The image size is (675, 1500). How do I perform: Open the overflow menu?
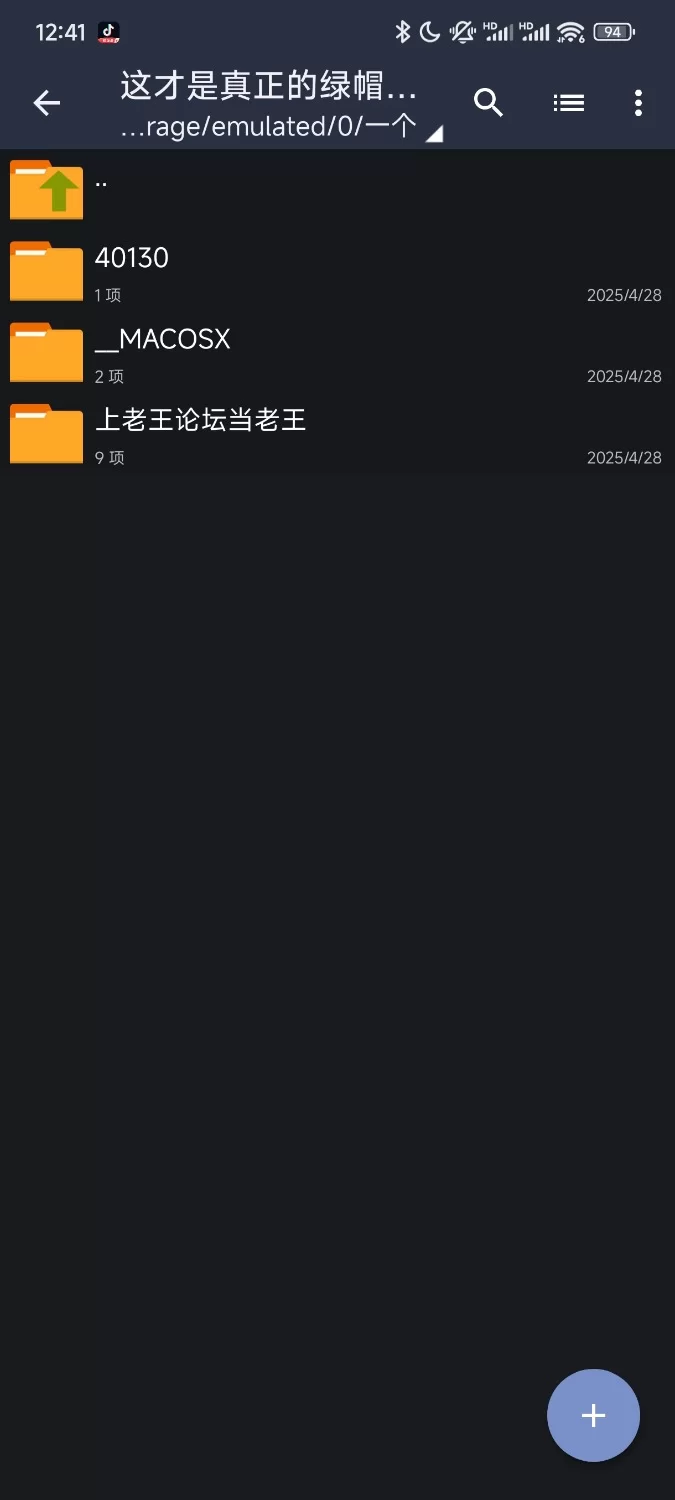tap(638, 103)
